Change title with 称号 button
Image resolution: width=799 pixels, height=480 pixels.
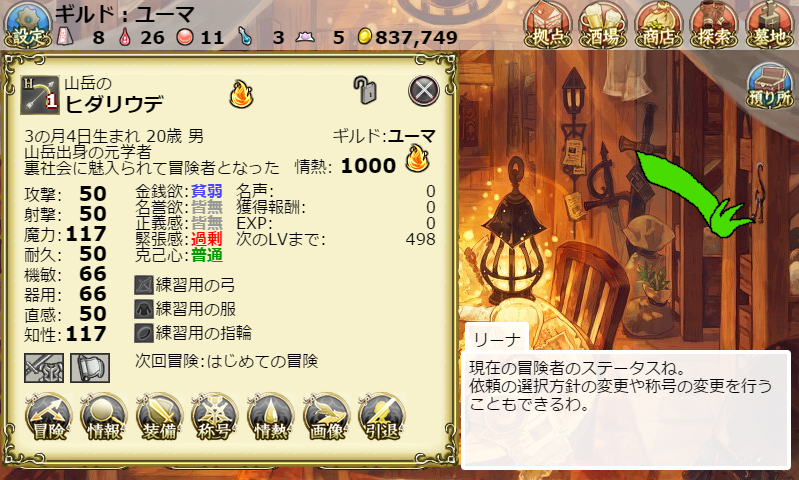pyautogui.click(x=214, y=416)
